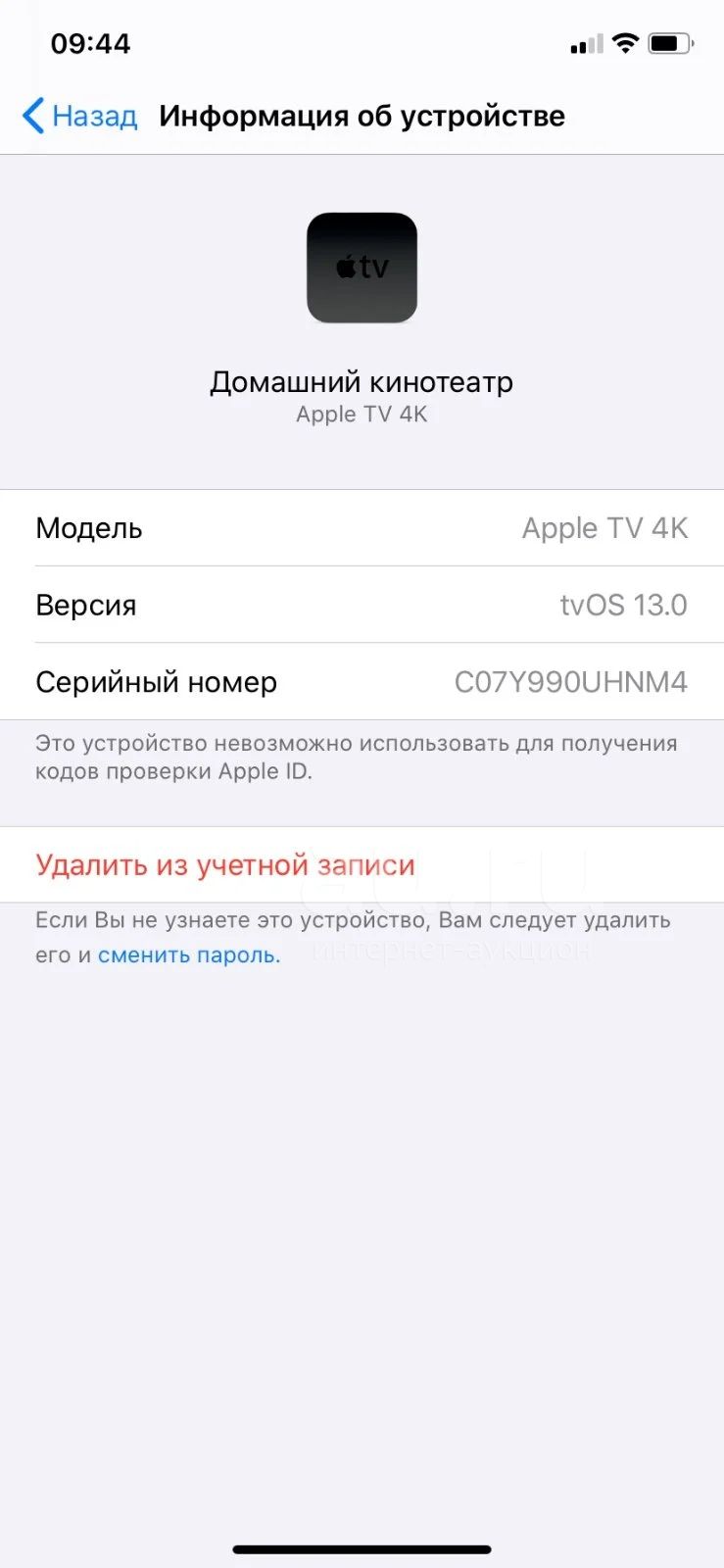Go back with the Назад button

click(x=80, y=116)
